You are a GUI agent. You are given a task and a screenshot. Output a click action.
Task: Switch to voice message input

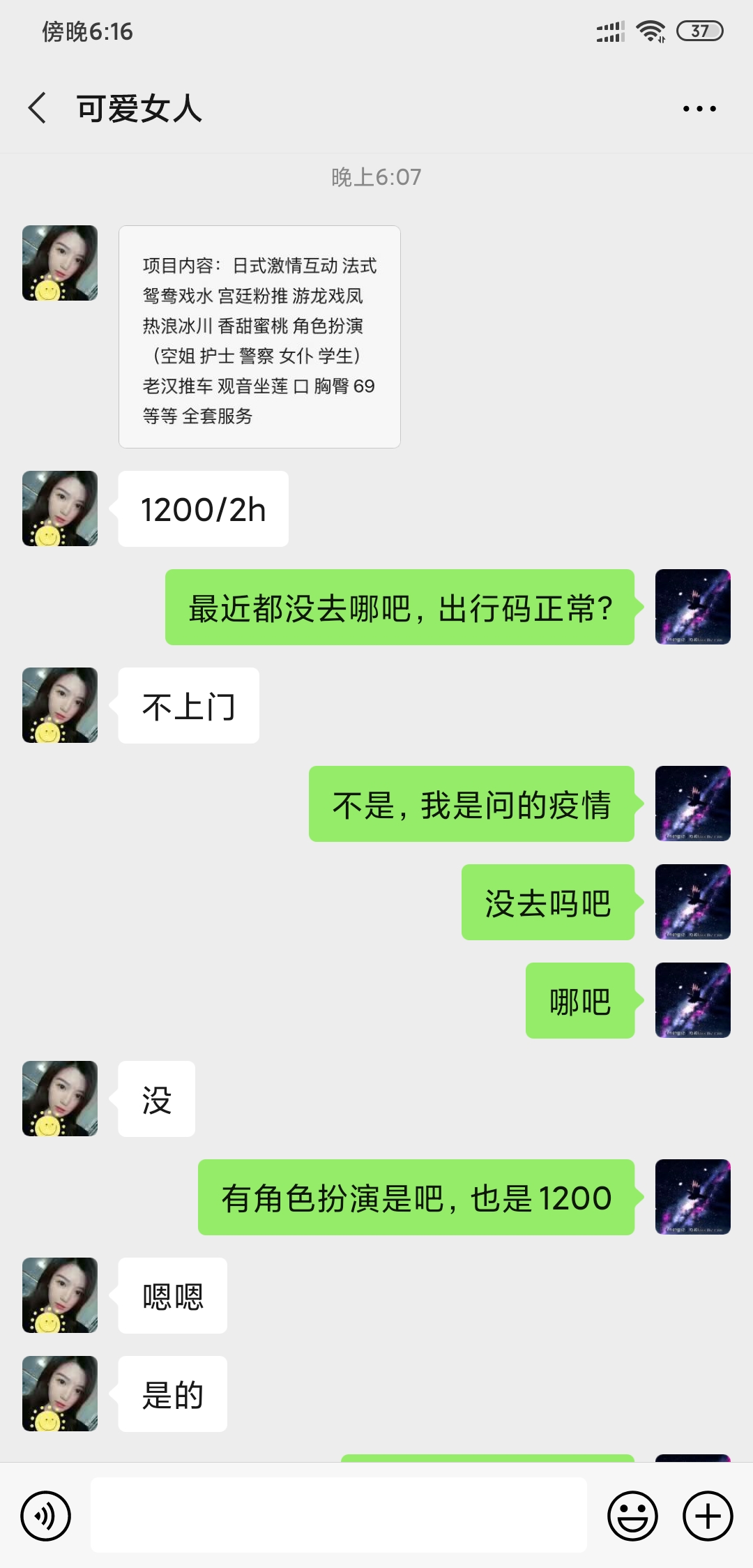46,1516
